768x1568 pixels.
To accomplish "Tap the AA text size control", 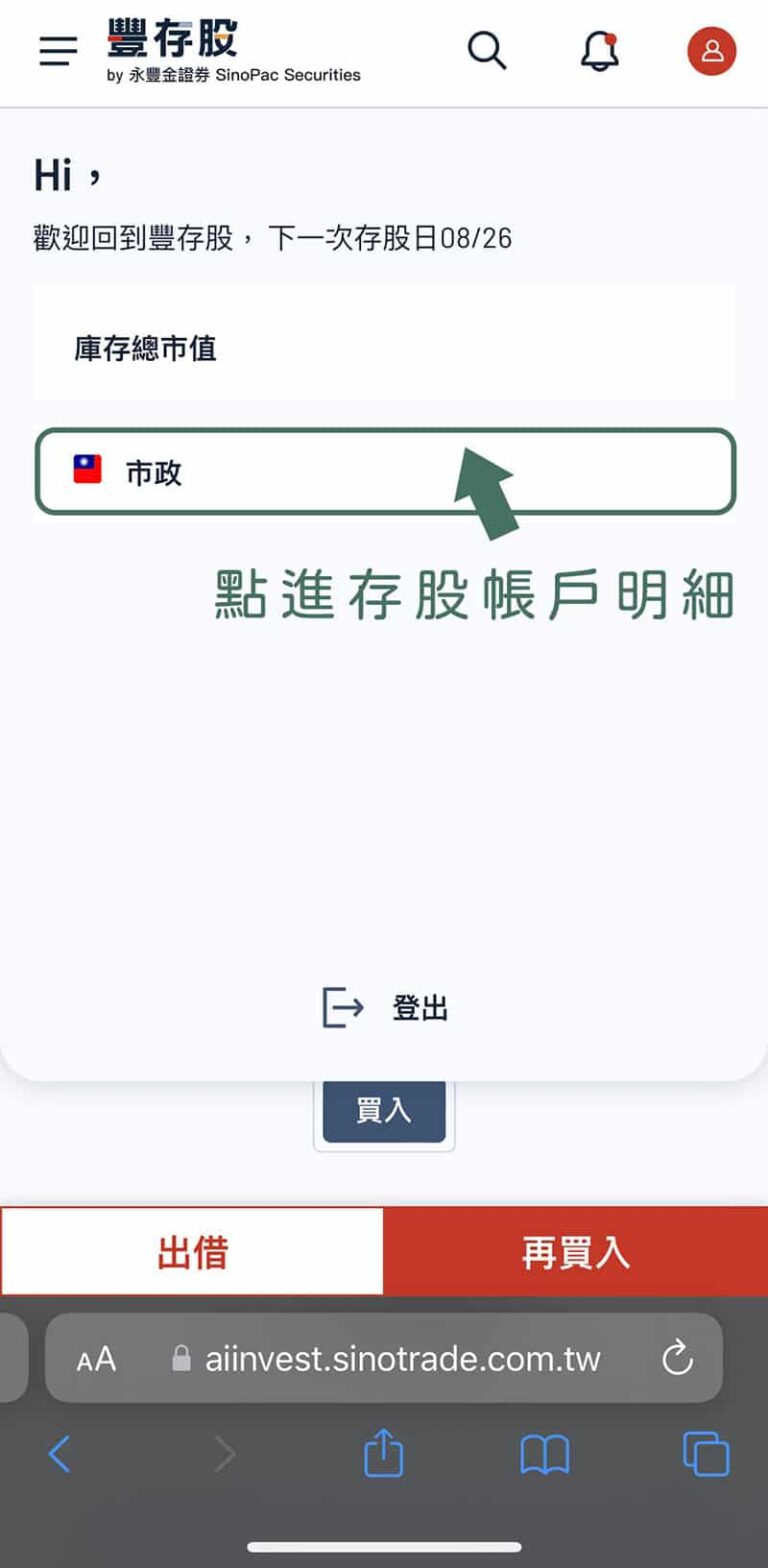I will (95, 1358).
